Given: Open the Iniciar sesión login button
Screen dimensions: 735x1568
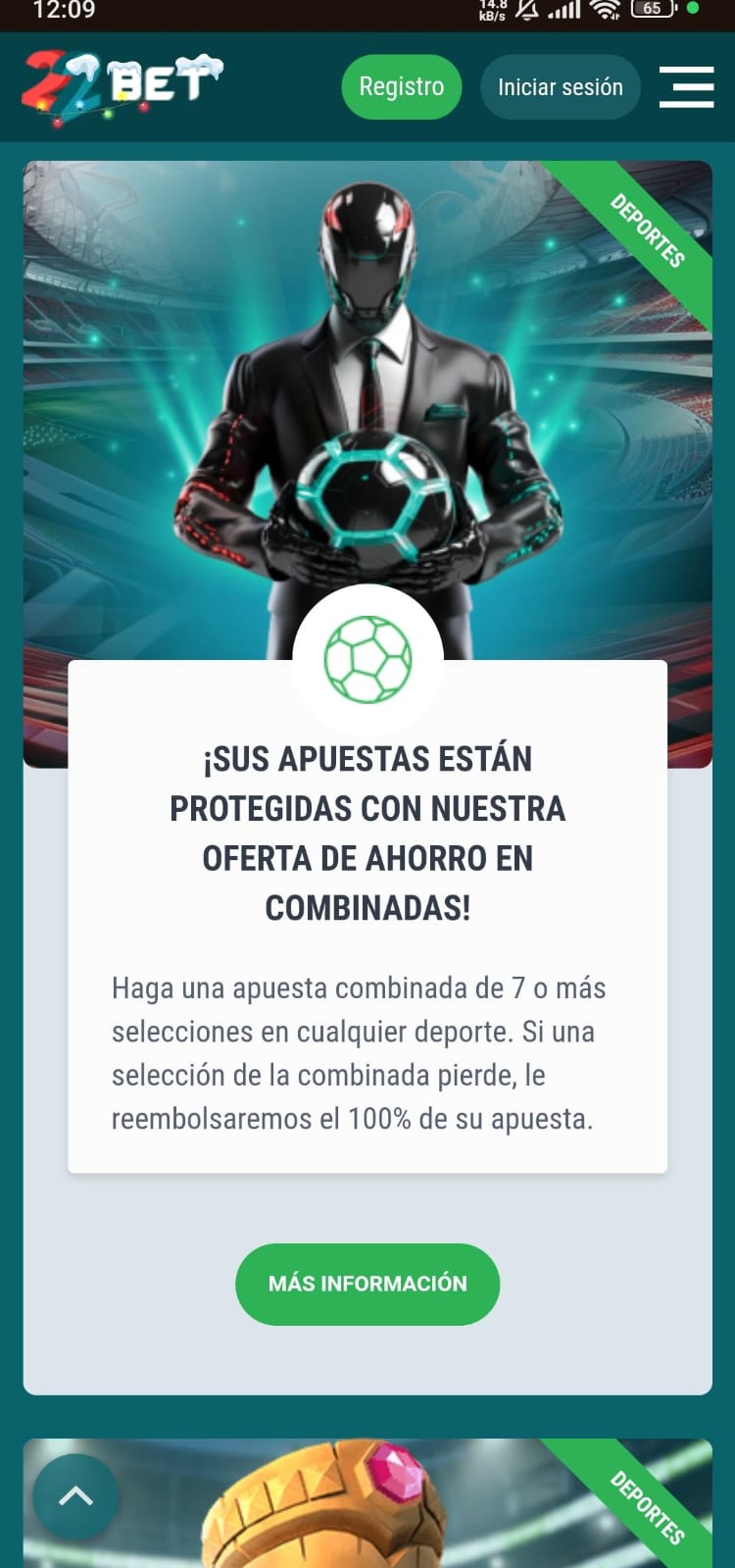Looking at the screenshot, I should (560, 87).
